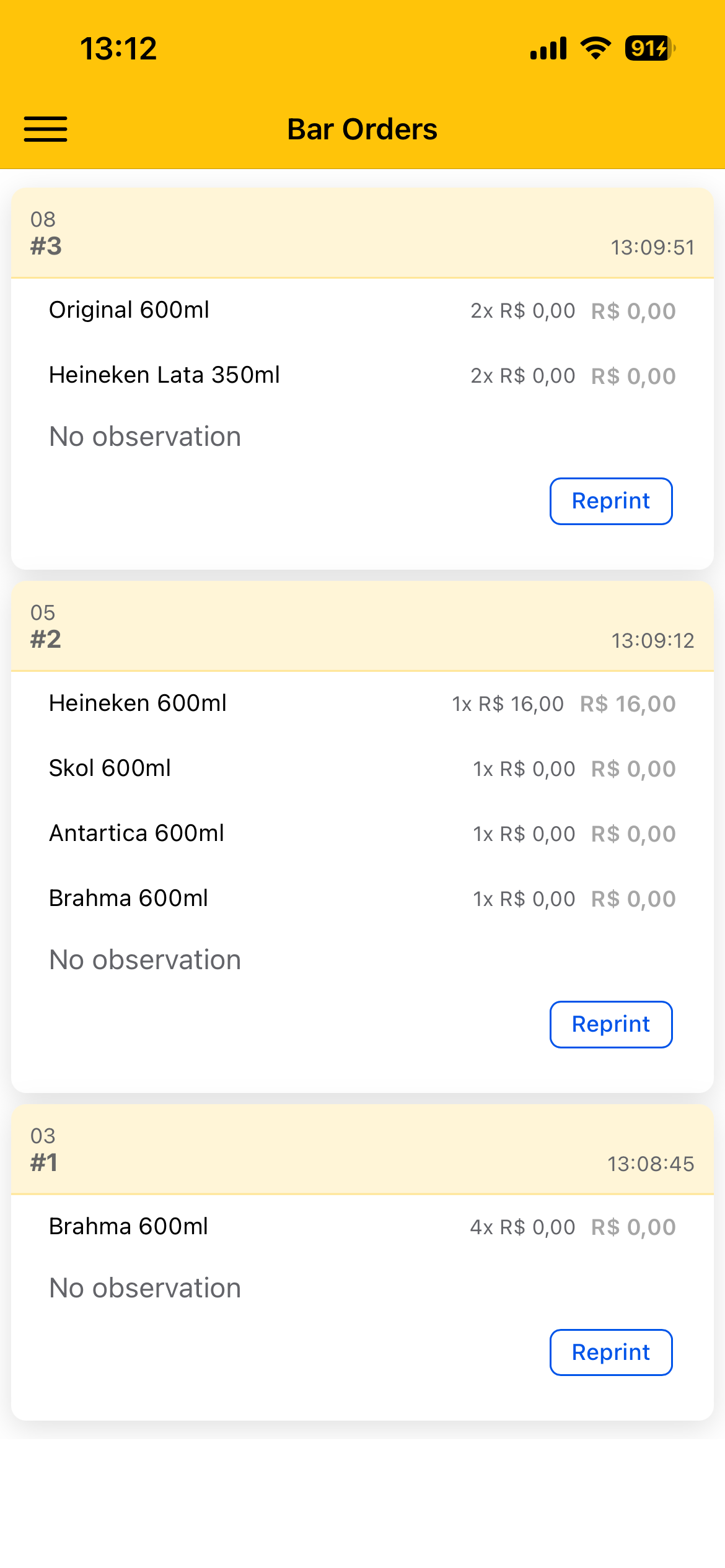Viewport: 725px width, 1568px height.
Task: Reprint order #3
Action: [610, 501]
